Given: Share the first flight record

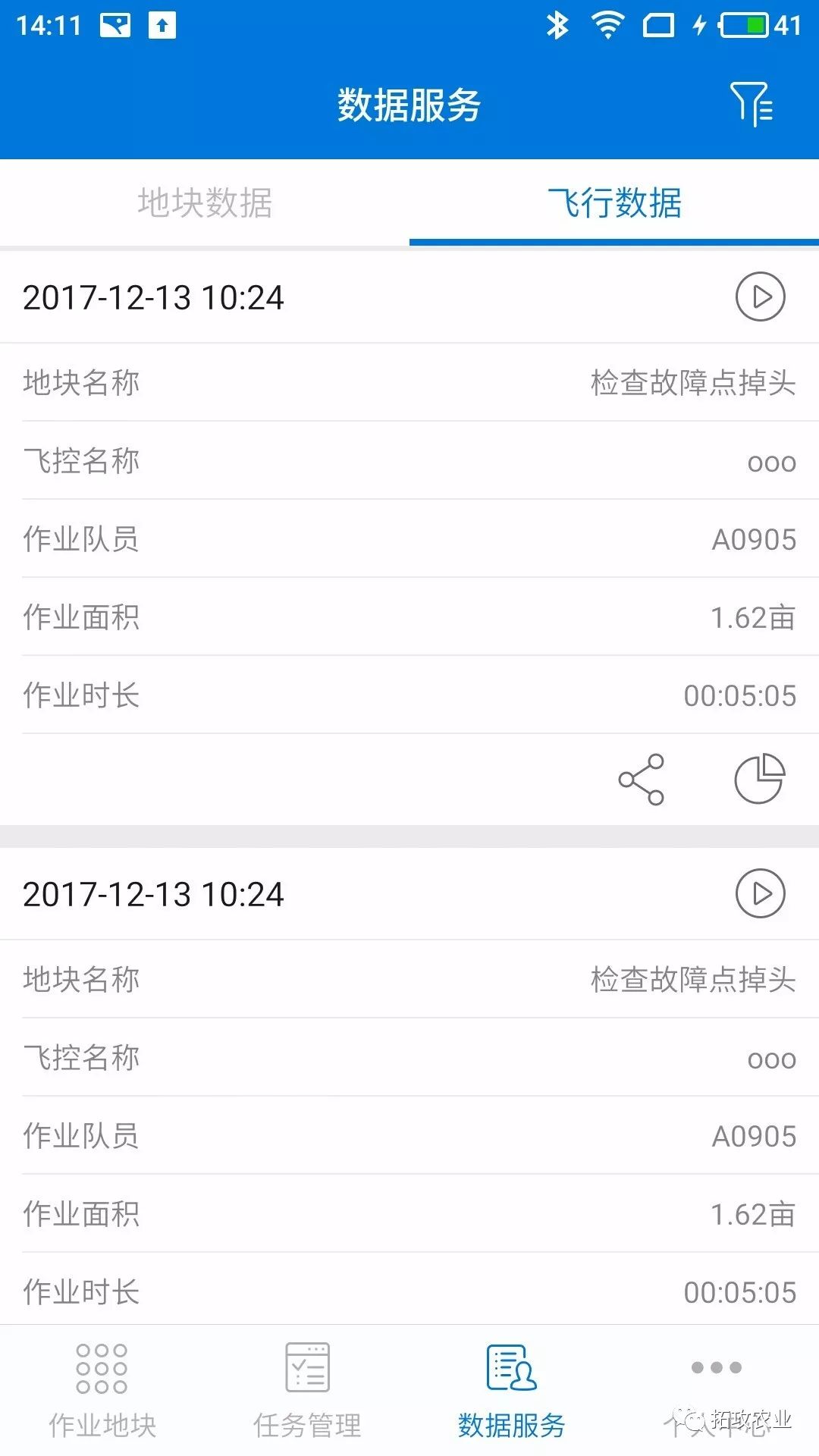Looking at the screenshot, I should click(x=641, y=779).
